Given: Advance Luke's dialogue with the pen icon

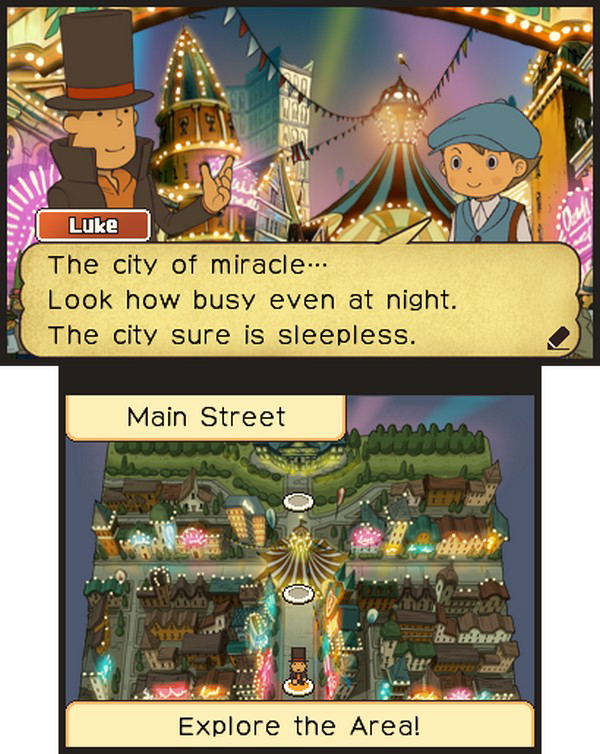Looking at the screenshot, I should tap(558, 340).
